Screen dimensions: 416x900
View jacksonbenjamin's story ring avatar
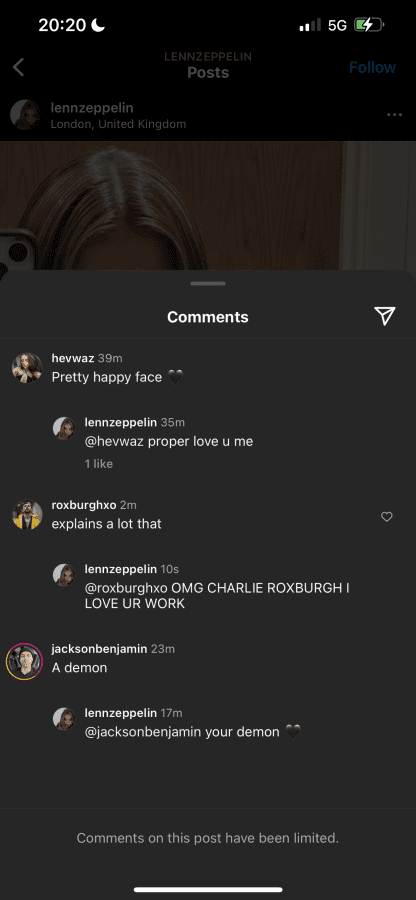click(x=24, y=661)
